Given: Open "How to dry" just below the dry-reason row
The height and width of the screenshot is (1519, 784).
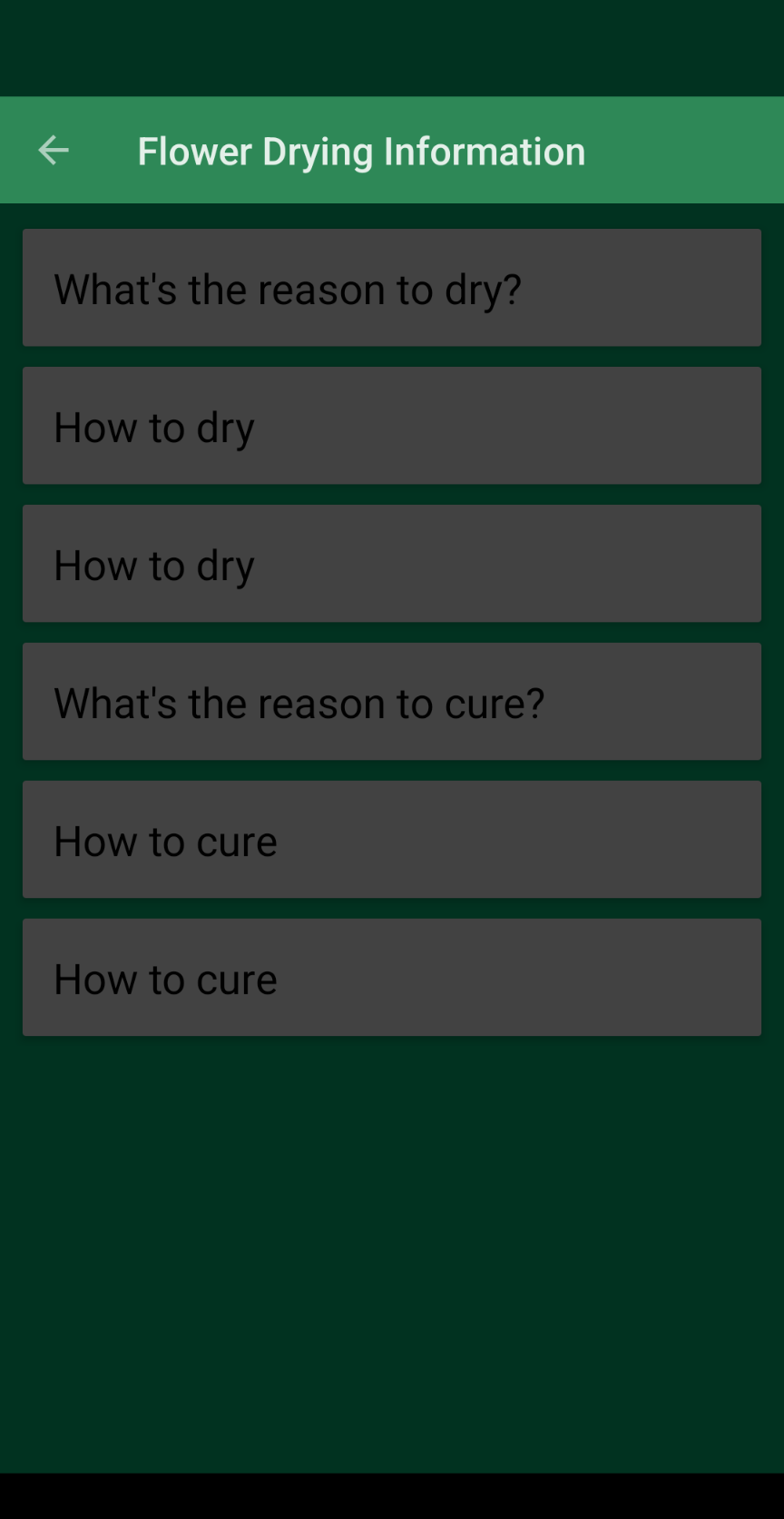Looking at the screenshot, I should pos(391,426).
